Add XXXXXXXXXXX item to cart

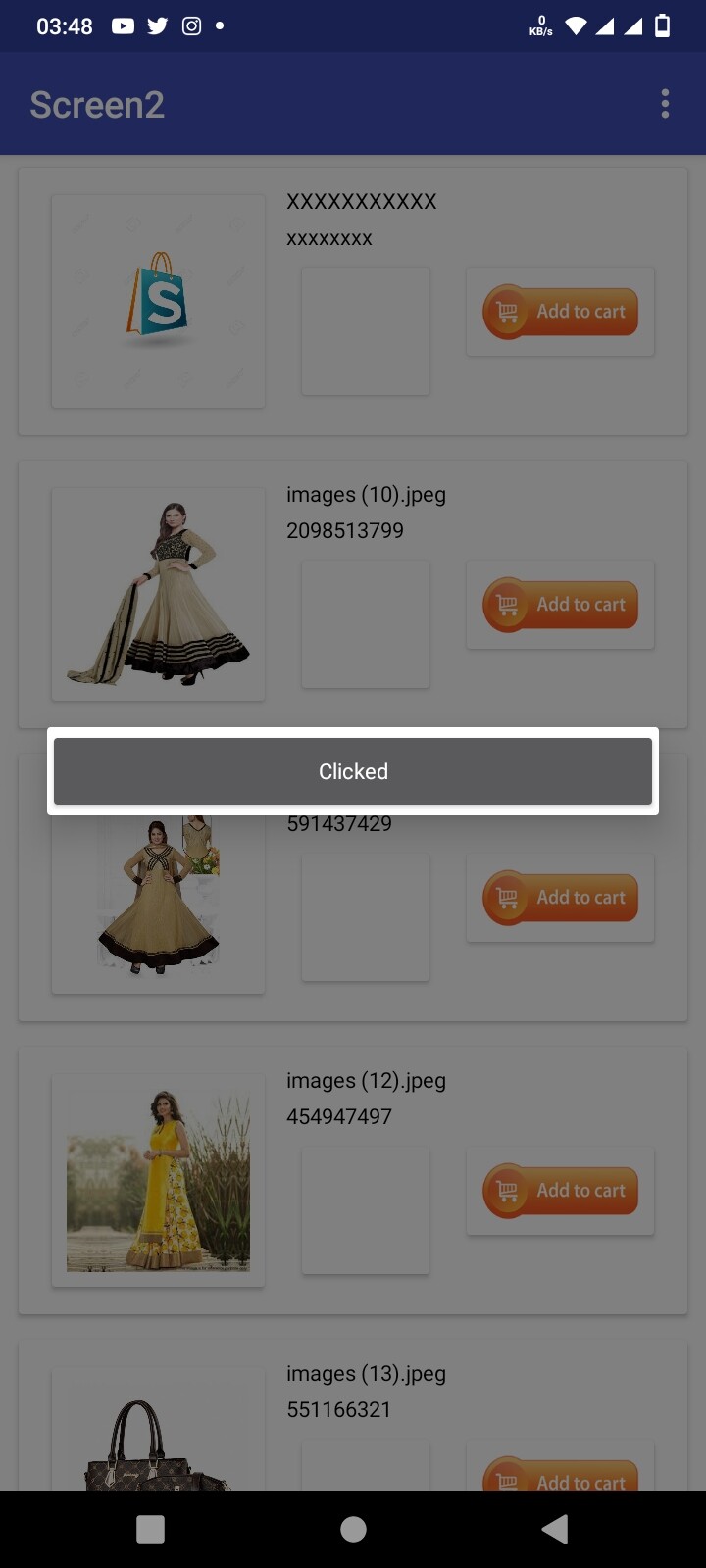[561, 311]
